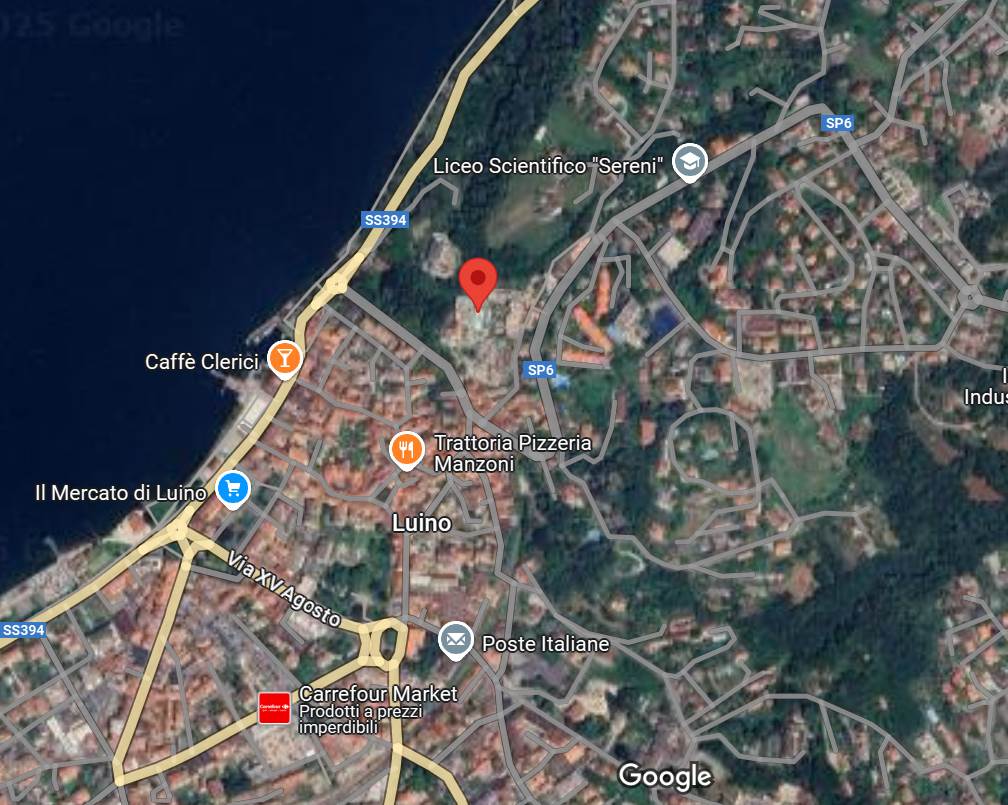Open Liceo Scientifico "Sereni" school marker
The width and height of the screenshot is (1008, 805).
click(689, 161)
